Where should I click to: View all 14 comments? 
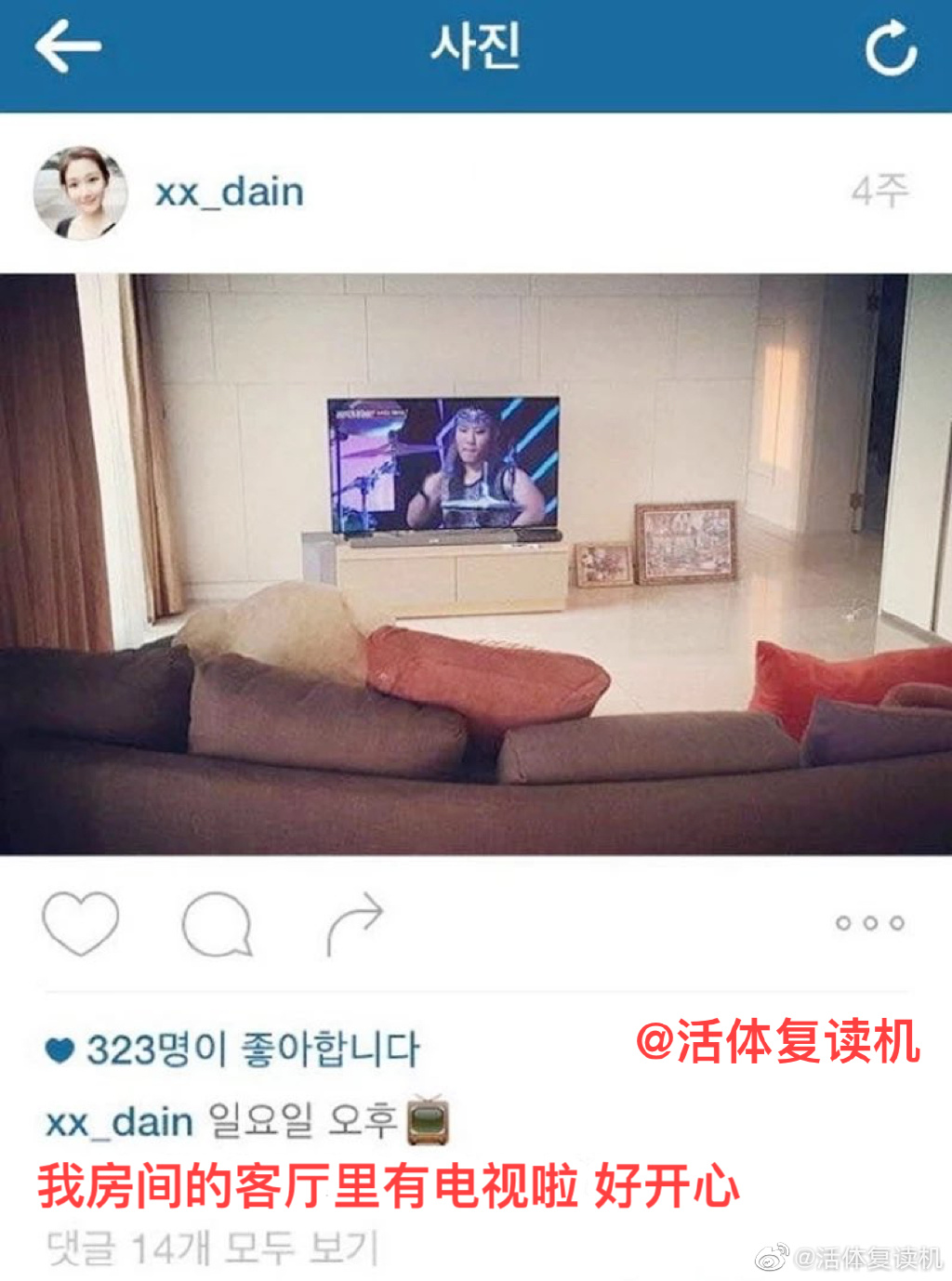point(213,1248)
